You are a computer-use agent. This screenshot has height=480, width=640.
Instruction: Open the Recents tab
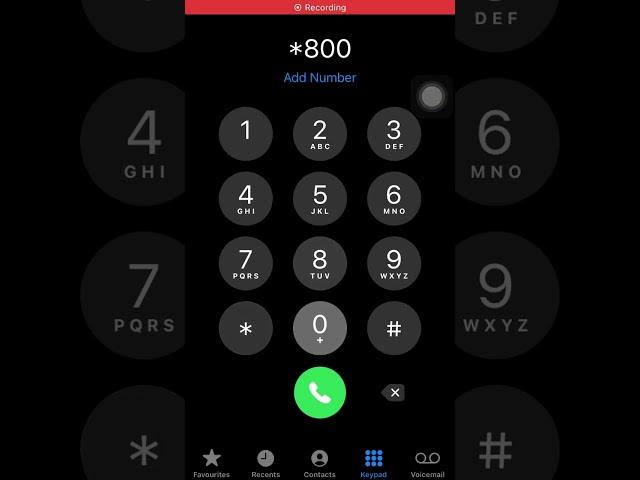click(x=265, y=462)
